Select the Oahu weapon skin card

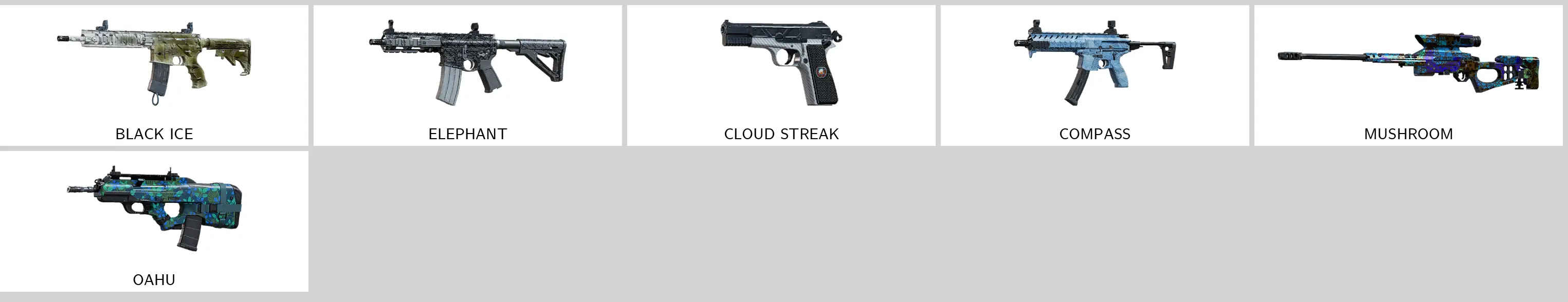154,221
